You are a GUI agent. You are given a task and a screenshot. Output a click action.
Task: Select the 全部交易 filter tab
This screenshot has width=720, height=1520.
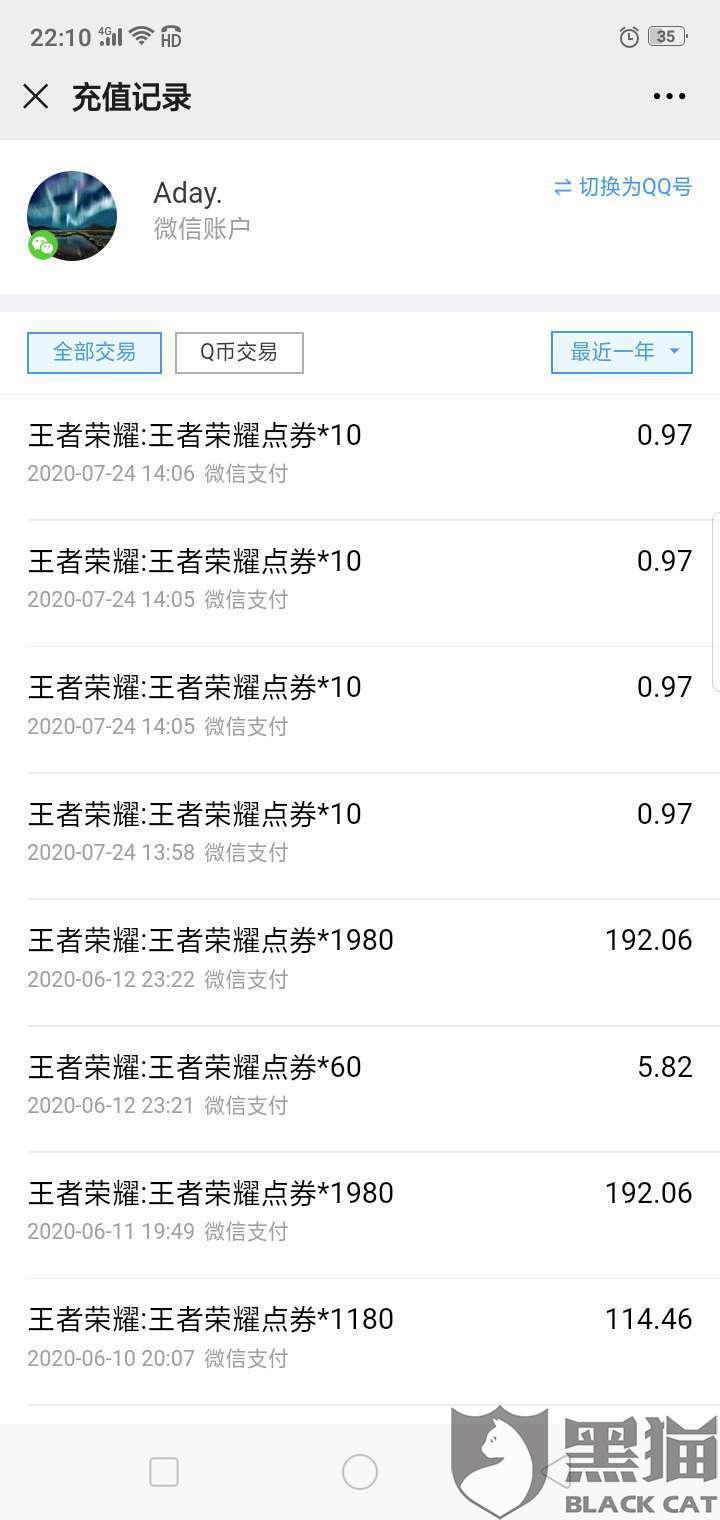[x=94, y=352]
